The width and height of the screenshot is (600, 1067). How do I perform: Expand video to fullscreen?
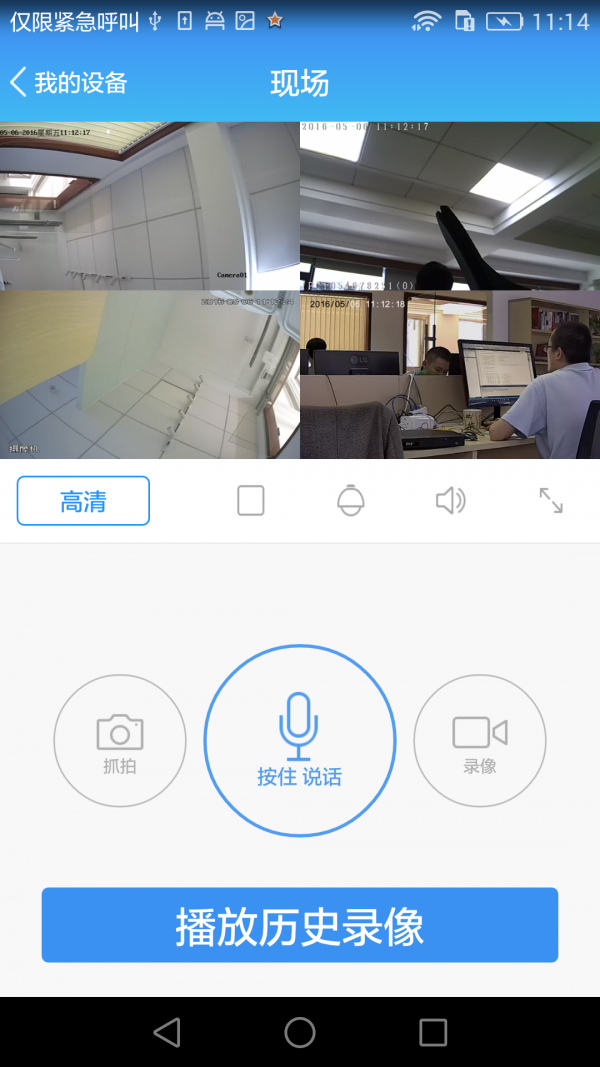[x=551, y=501]
